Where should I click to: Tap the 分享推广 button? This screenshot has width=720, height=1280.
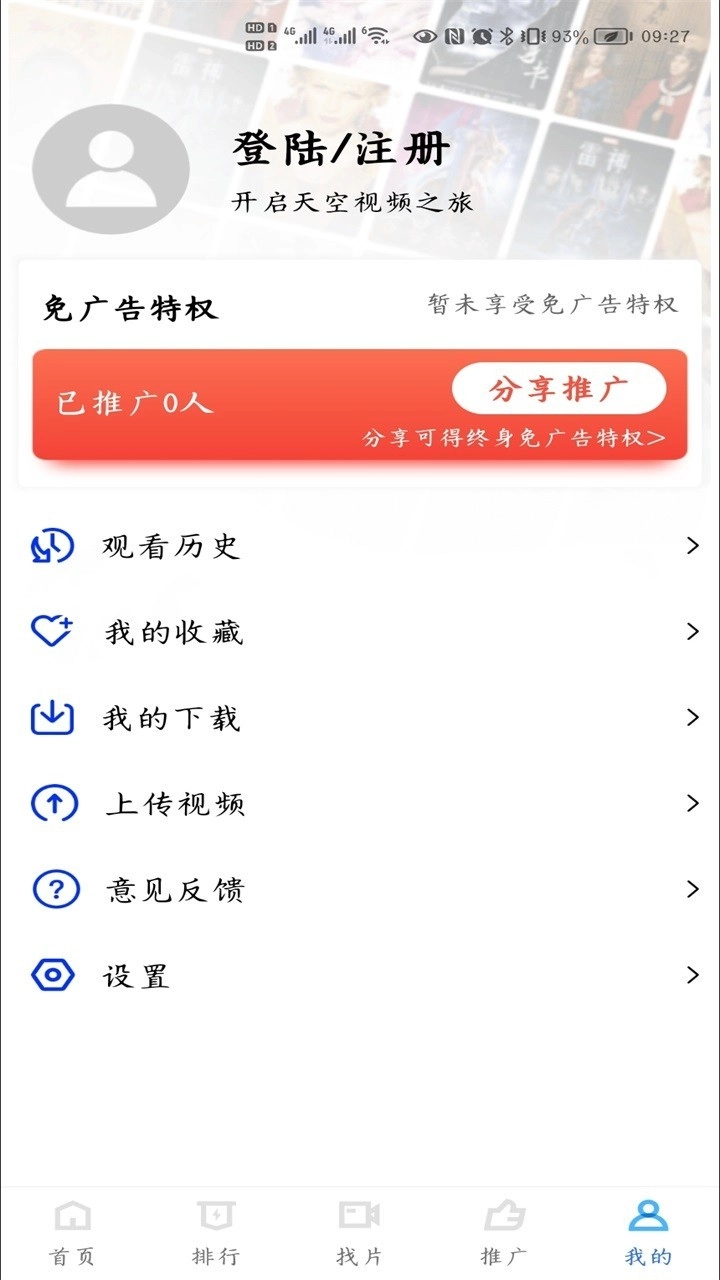click(x=558, y=389)
